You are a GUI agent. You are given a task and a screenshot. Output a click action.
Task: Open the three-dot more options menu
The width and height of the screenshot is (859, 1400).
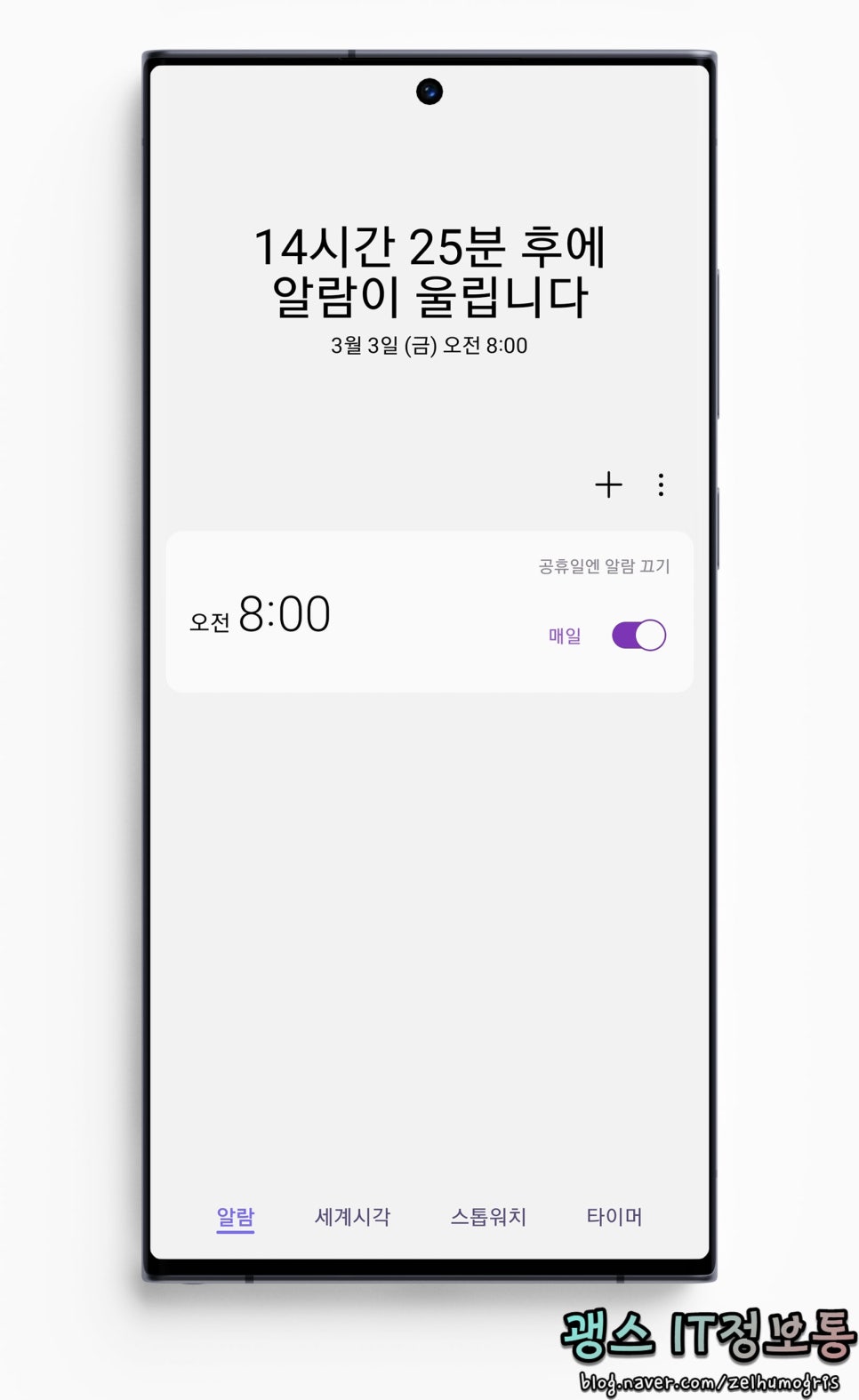[661, 484]
